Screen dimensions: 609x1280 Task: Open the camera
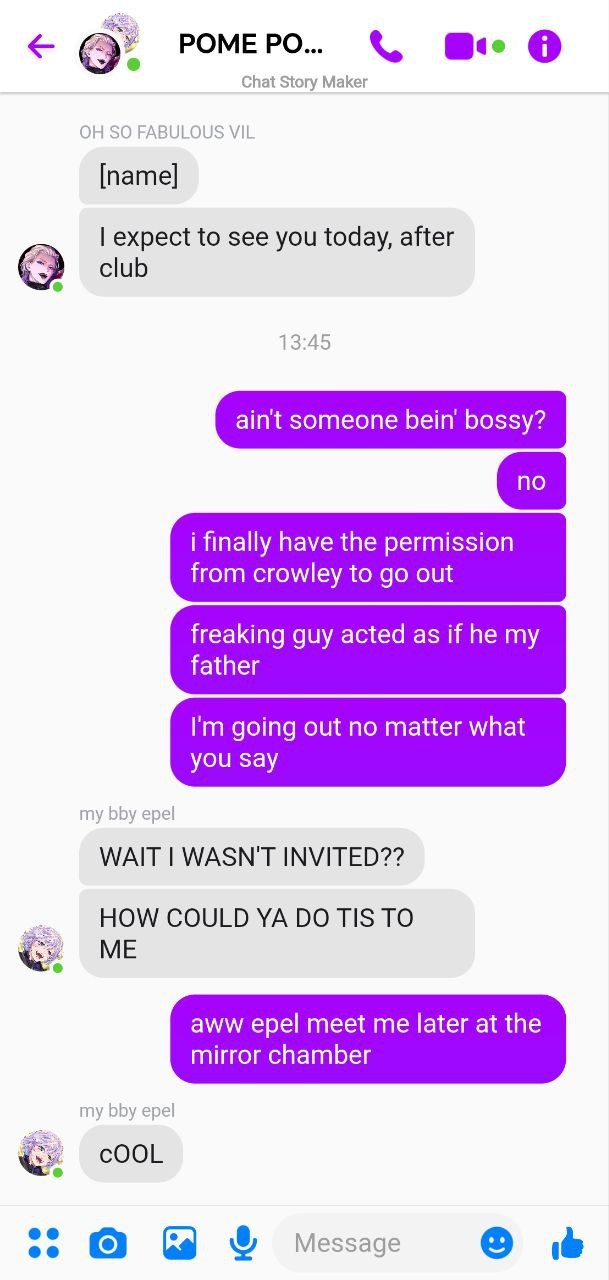(x=108, y=1243)
